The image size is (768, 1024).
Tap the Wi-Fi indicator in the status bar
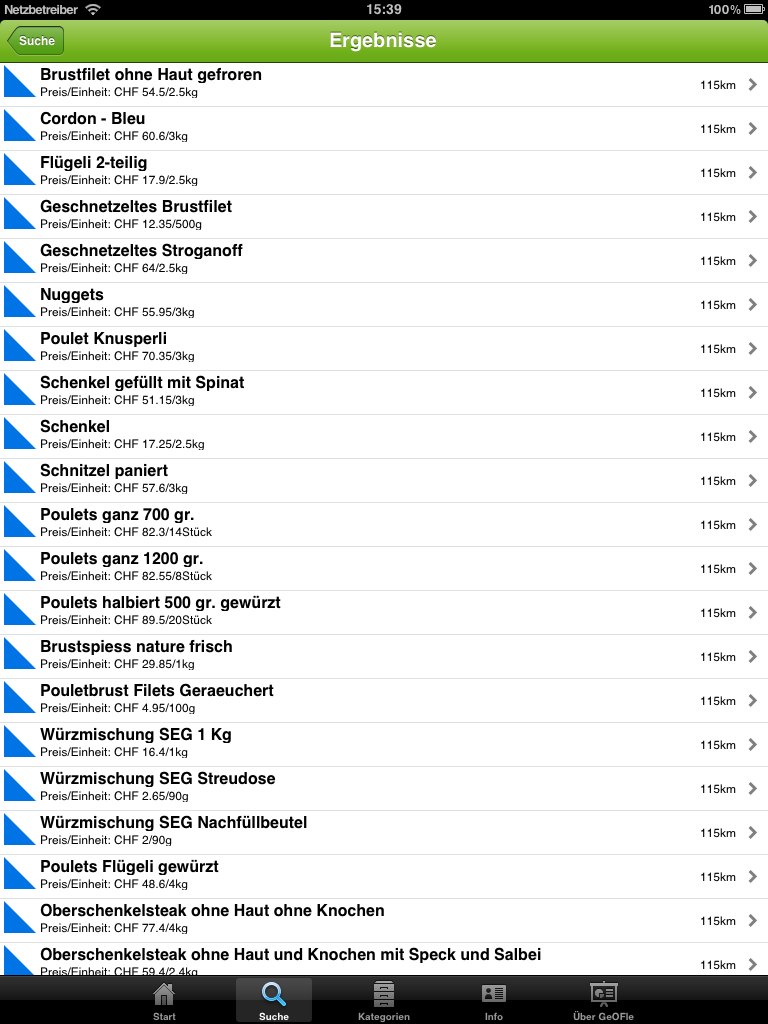click(95, 10)
